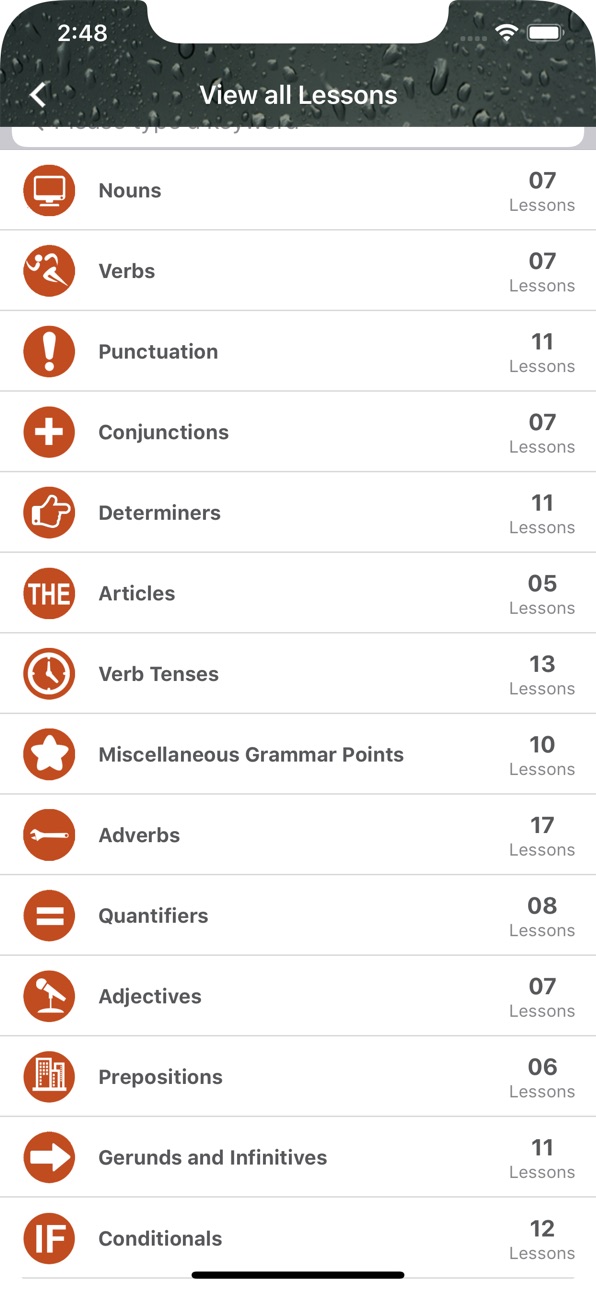View Gerunds and Infinitives lessons
The height and width of the screenshot is (1290, 596).
pos(298,1158)
